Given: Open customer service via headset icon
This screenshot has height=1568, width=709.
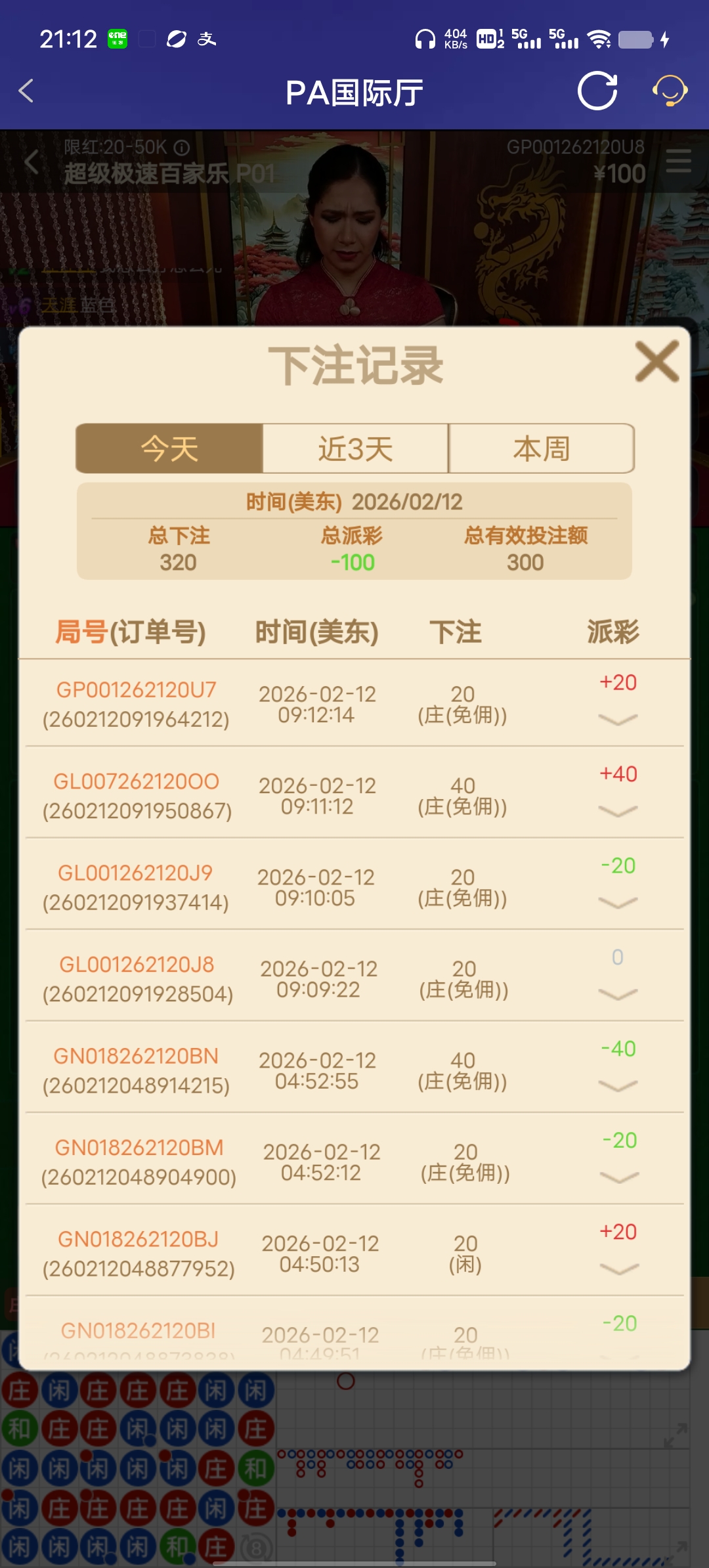Looking at the screenshot, I should tap(670, 92).
